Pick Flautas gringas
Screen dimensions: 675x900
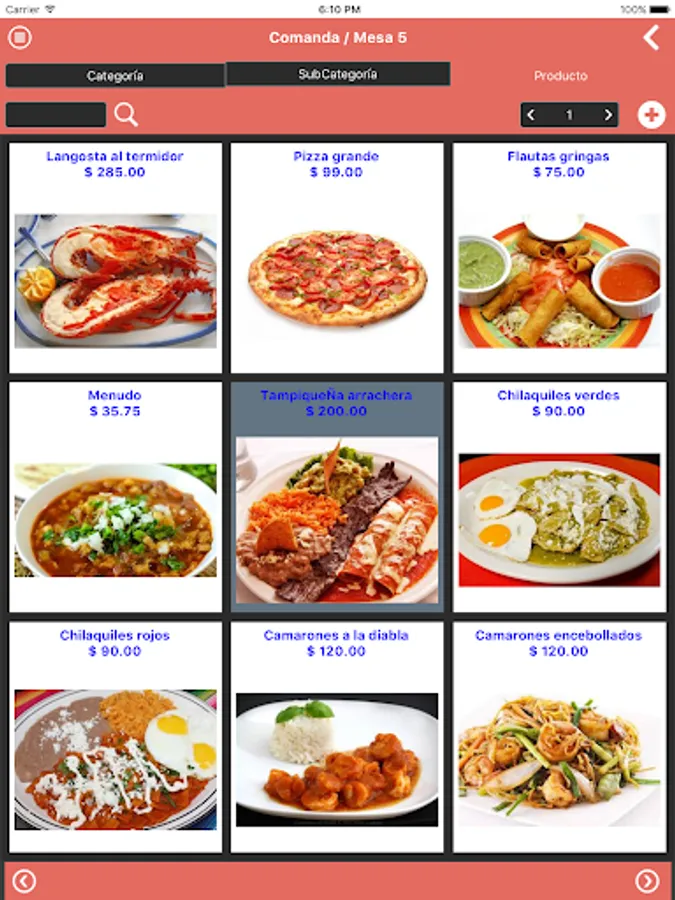560,258
